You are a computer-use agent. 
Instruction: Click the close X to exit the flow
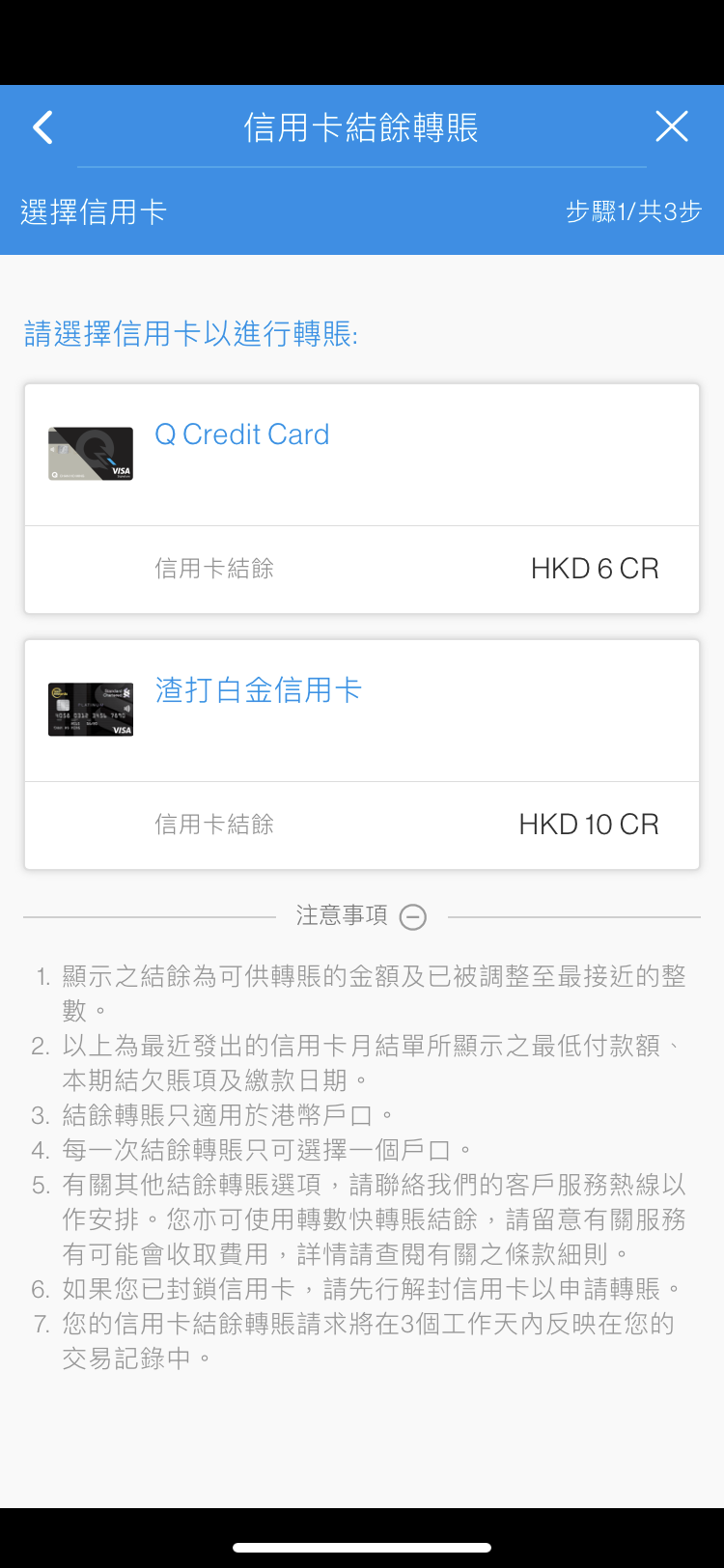[x=672, y=126]
